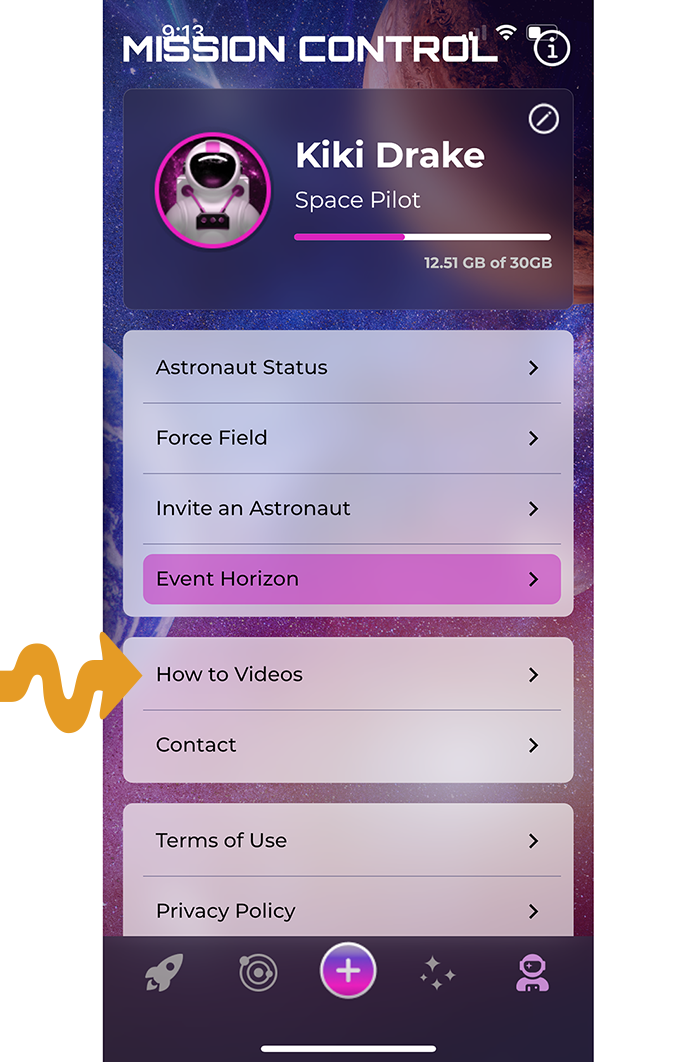
Task: Switch to the rocket tab
Action: point(164,972)
